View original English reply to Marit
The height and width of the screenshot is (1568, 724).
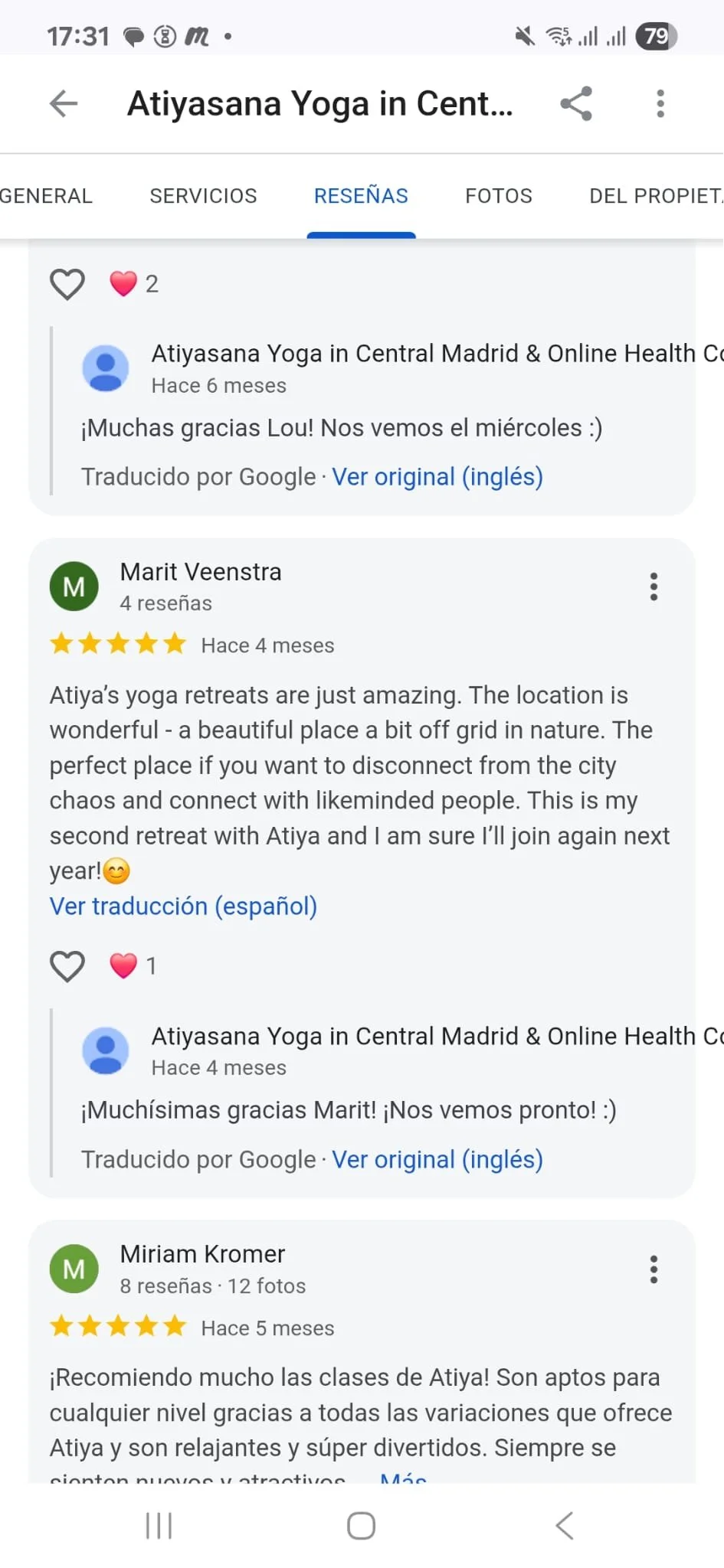coord(437,1160)
